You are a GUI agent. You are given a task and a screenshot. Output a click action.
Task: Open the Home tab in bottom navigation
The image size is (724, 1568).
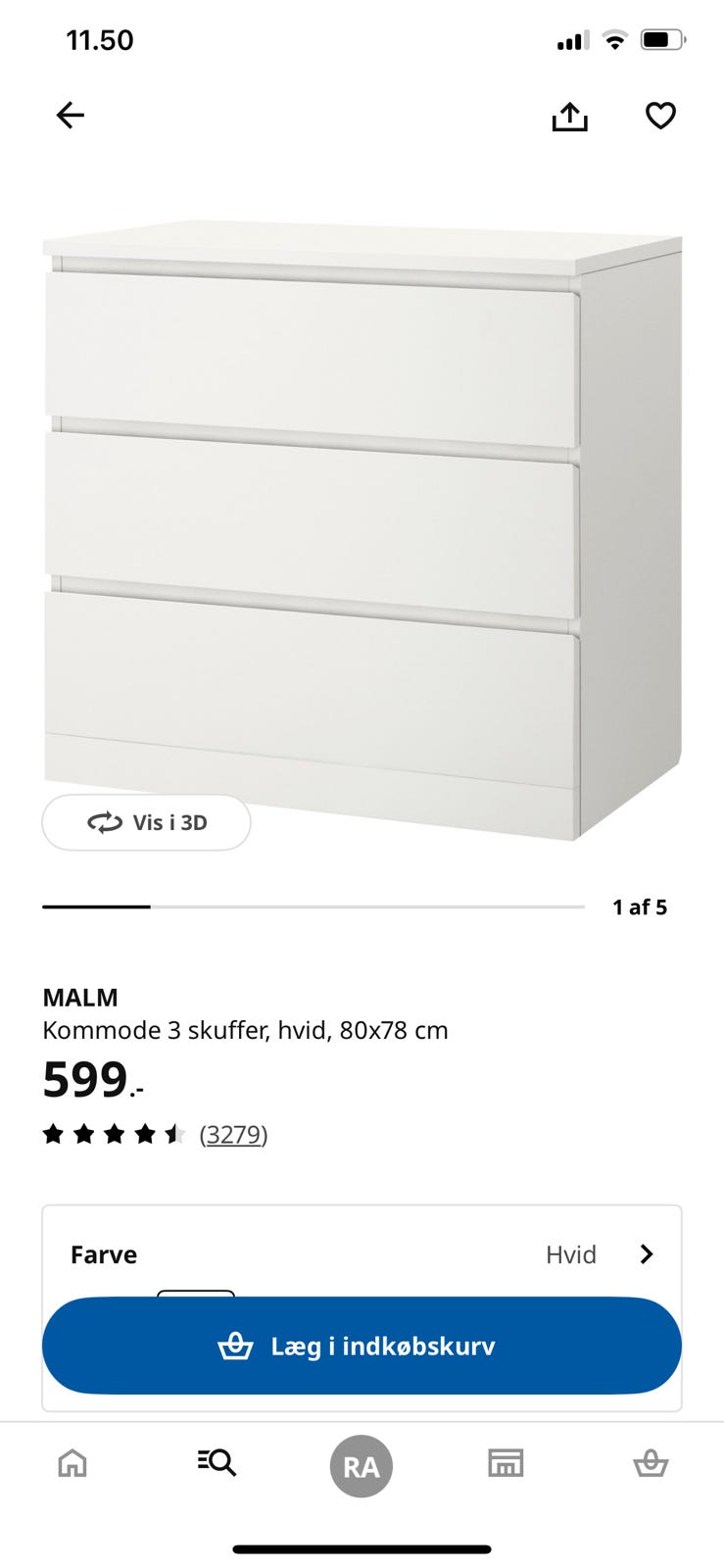pyautogui.click(x=72, y=1463)
